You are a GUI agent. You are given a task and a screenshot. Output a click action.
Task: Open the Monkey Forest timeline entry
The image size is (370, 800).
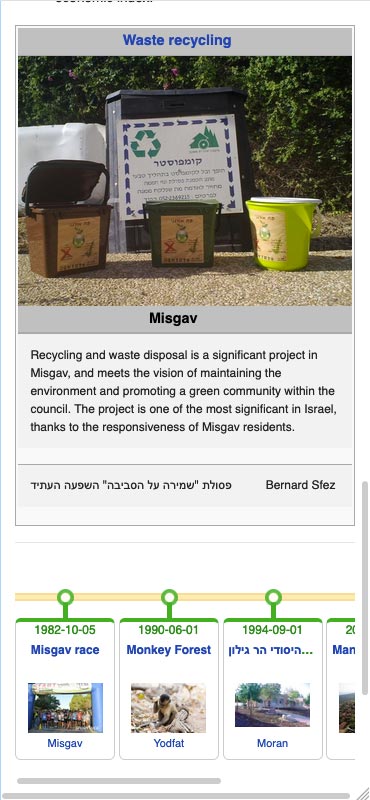[x=169, y=650]
